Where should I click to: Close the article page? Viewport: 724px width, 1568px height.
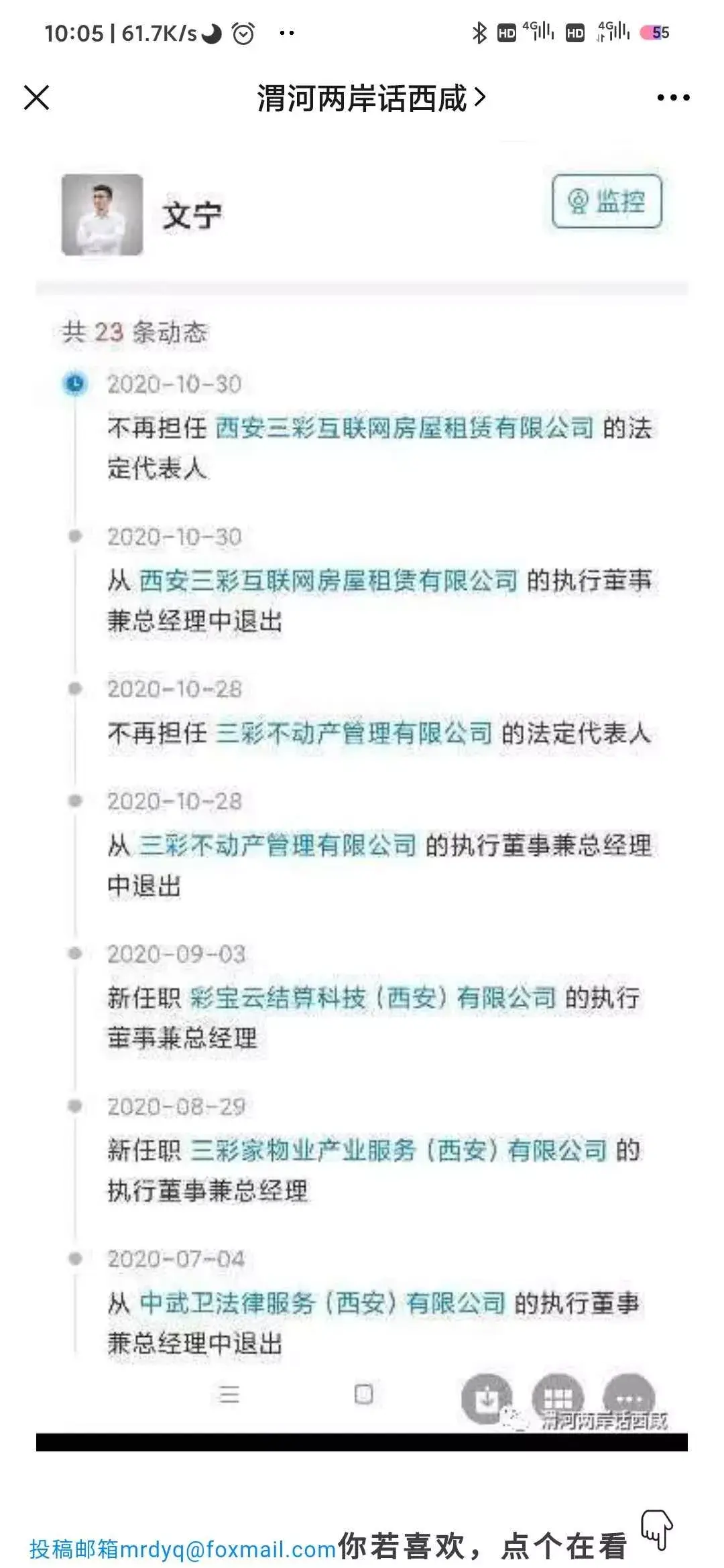click(37, 98)
